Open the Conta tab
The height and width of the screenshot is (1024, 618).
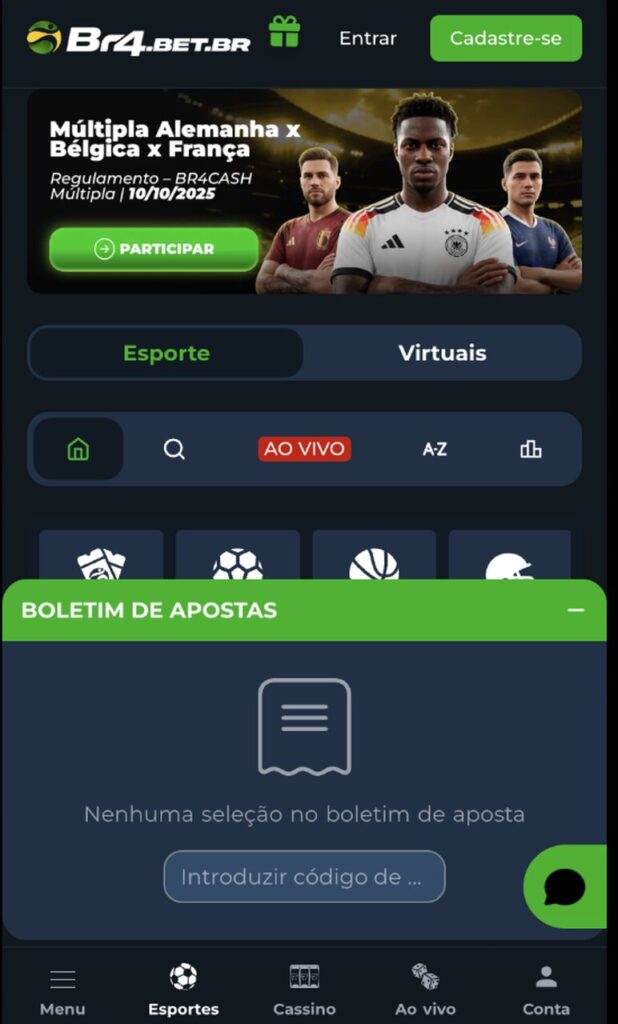pos(546,990)
